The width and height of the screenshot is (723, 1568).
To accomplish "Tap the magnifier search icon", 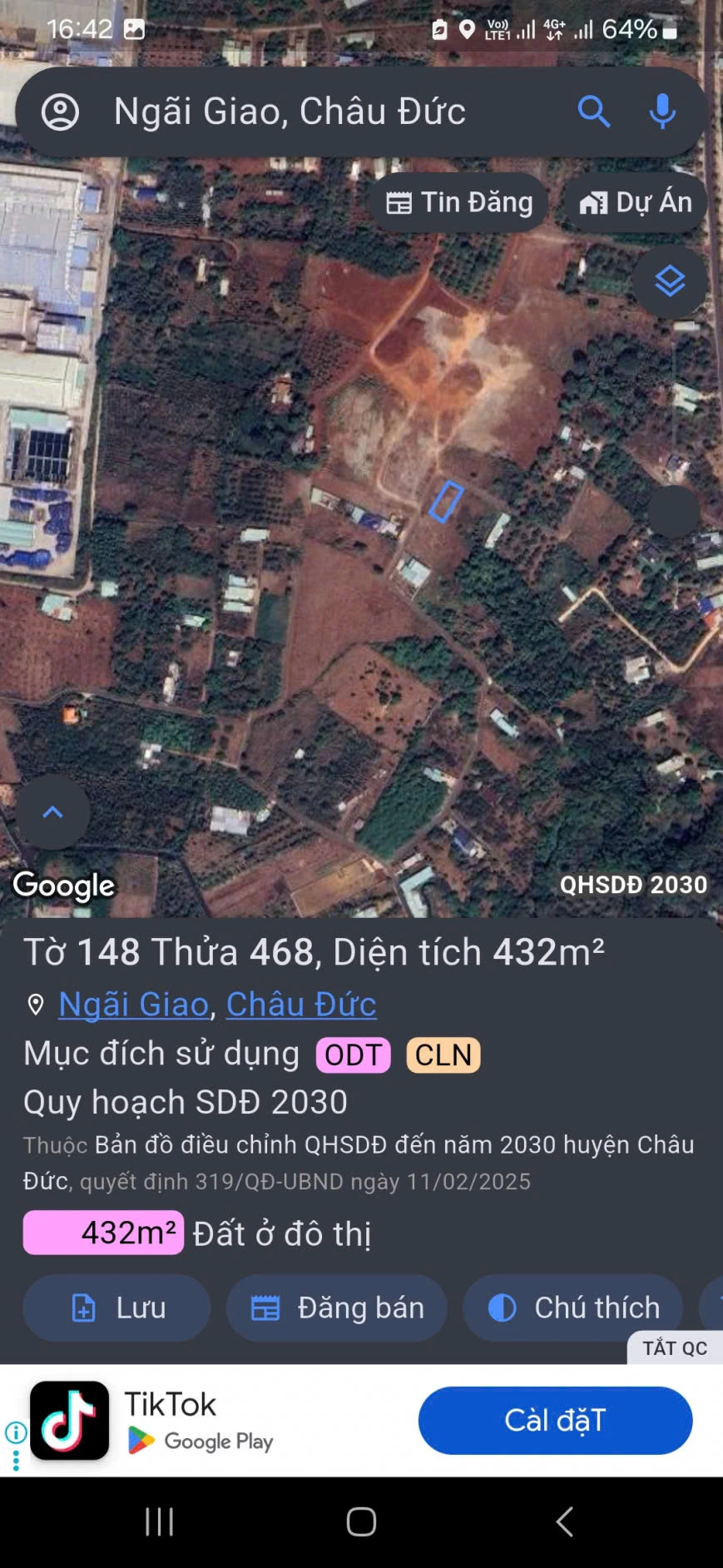I will (x=593, y=112).
